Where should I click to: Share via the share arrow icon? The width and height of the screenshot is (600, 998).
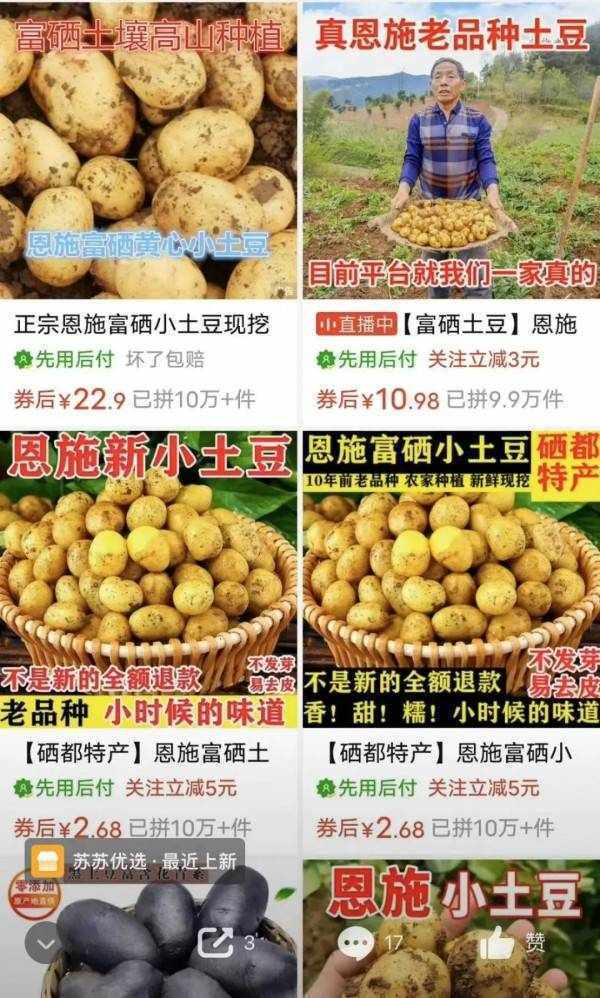(215, 942)
